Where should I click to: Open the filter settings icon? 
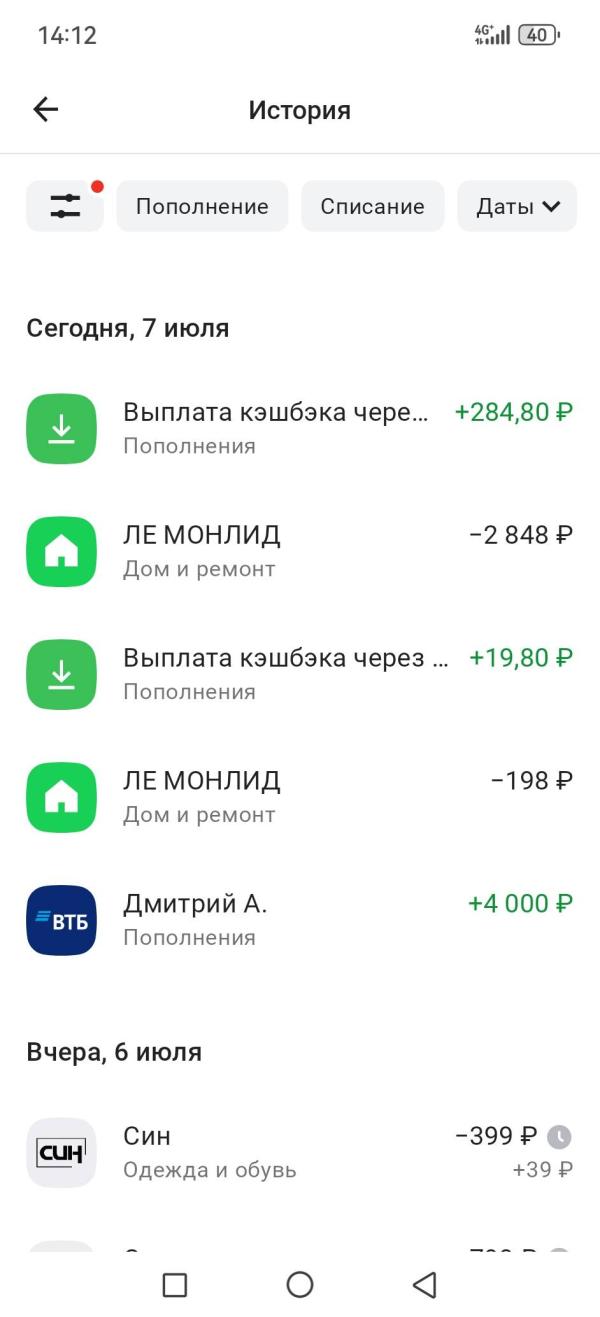(65, 206)
